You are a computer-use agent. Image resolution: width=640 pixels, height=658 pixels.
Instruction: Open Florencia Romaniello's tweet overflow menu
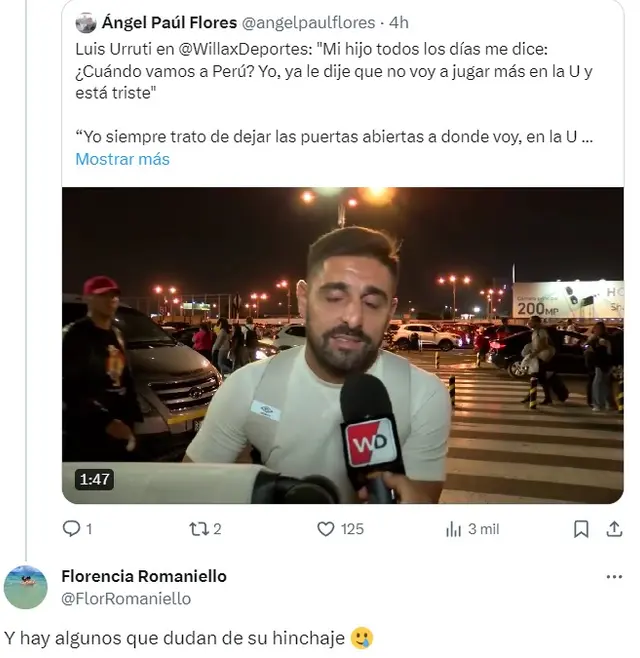[x=614, y=577]
